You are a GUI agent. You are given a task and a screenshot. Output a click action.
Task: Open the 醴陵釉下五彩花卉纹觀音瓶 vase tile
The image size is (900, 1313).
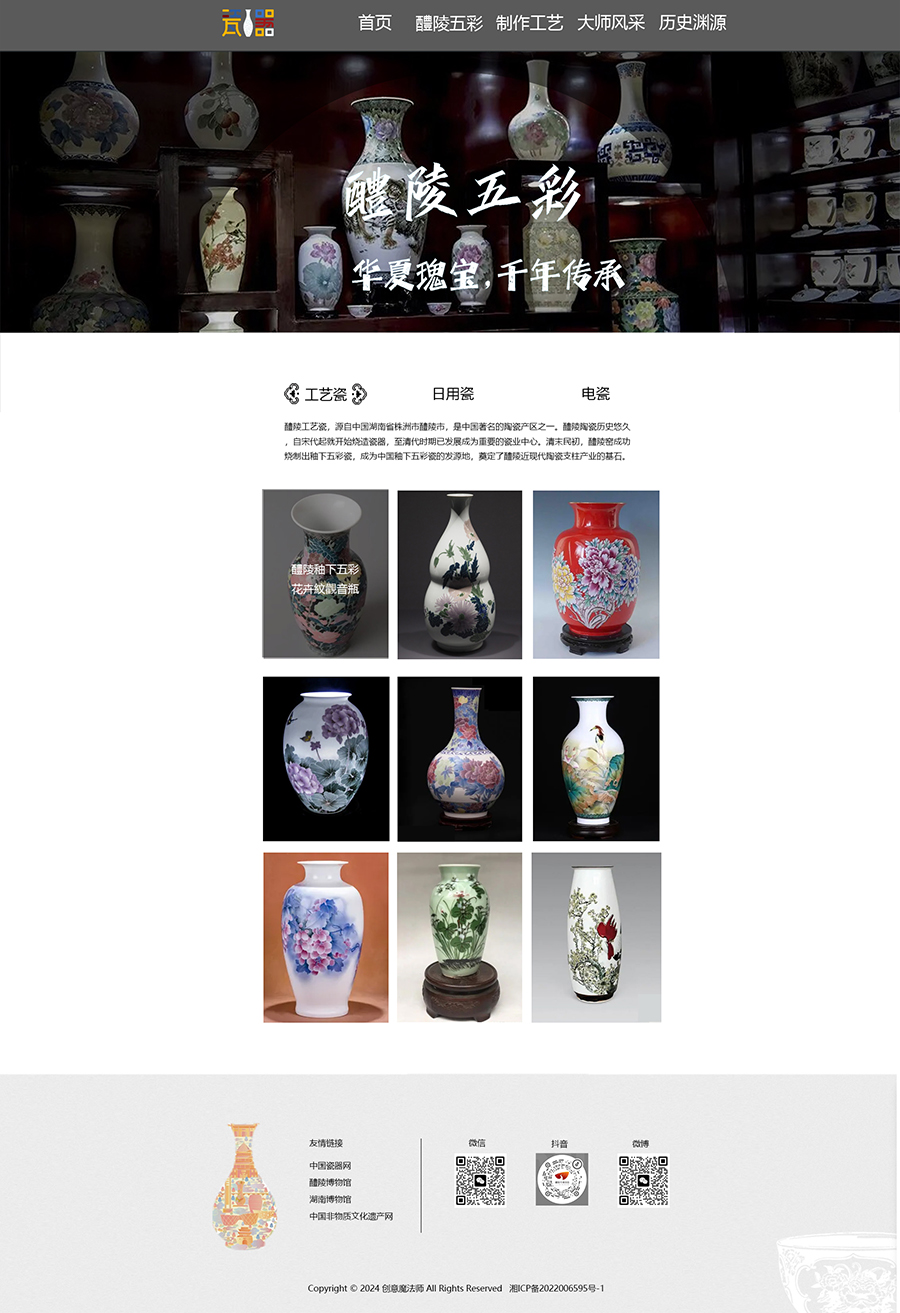(325, 574)
